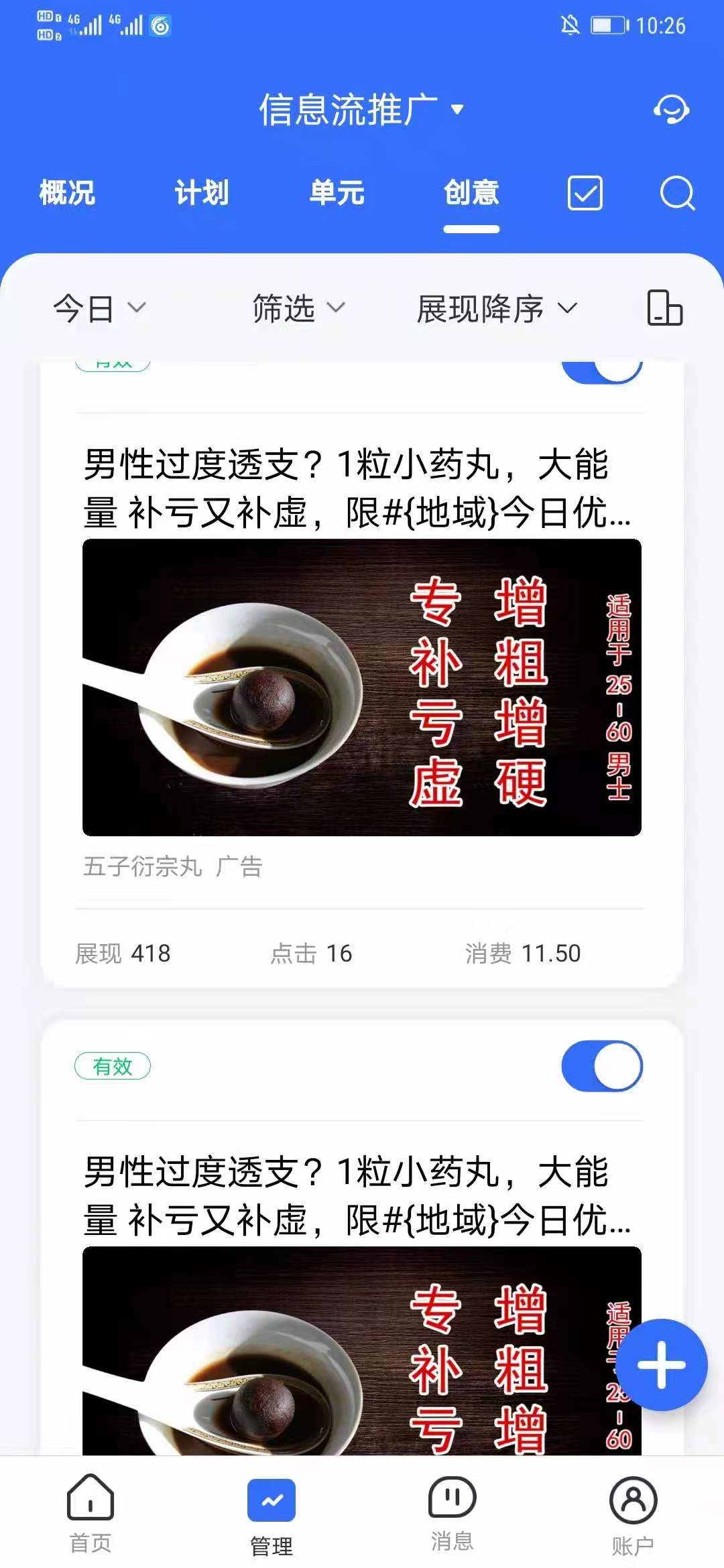
Task: Select the 创意 tab
Action: click(x=471, y=193)
